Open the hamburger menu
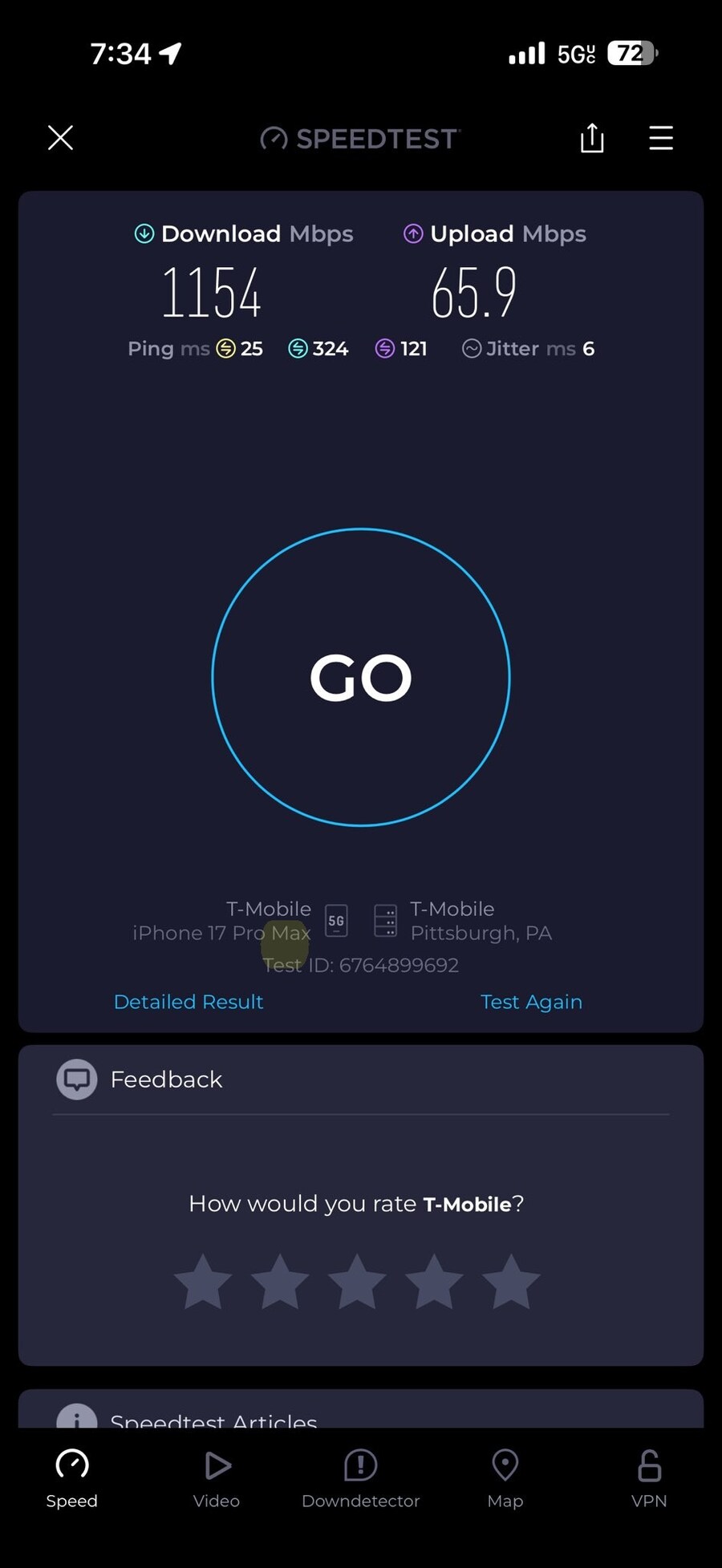 click(x=660, y=138)
